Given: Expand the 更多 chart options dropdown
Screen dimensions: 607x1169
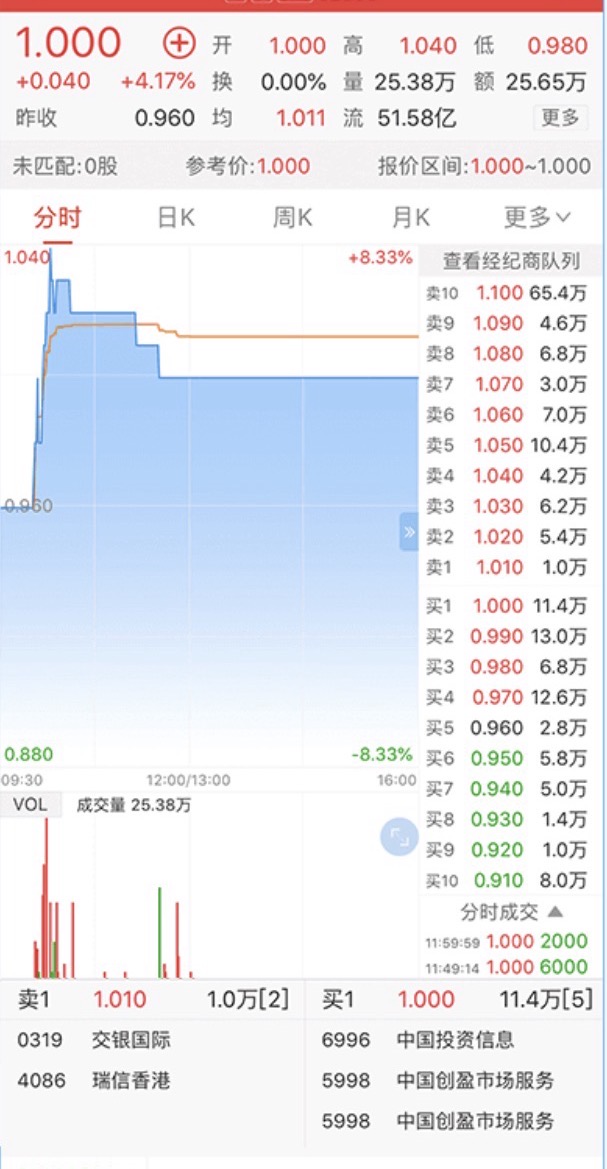Looking at the screenshot, I should 537,216.
